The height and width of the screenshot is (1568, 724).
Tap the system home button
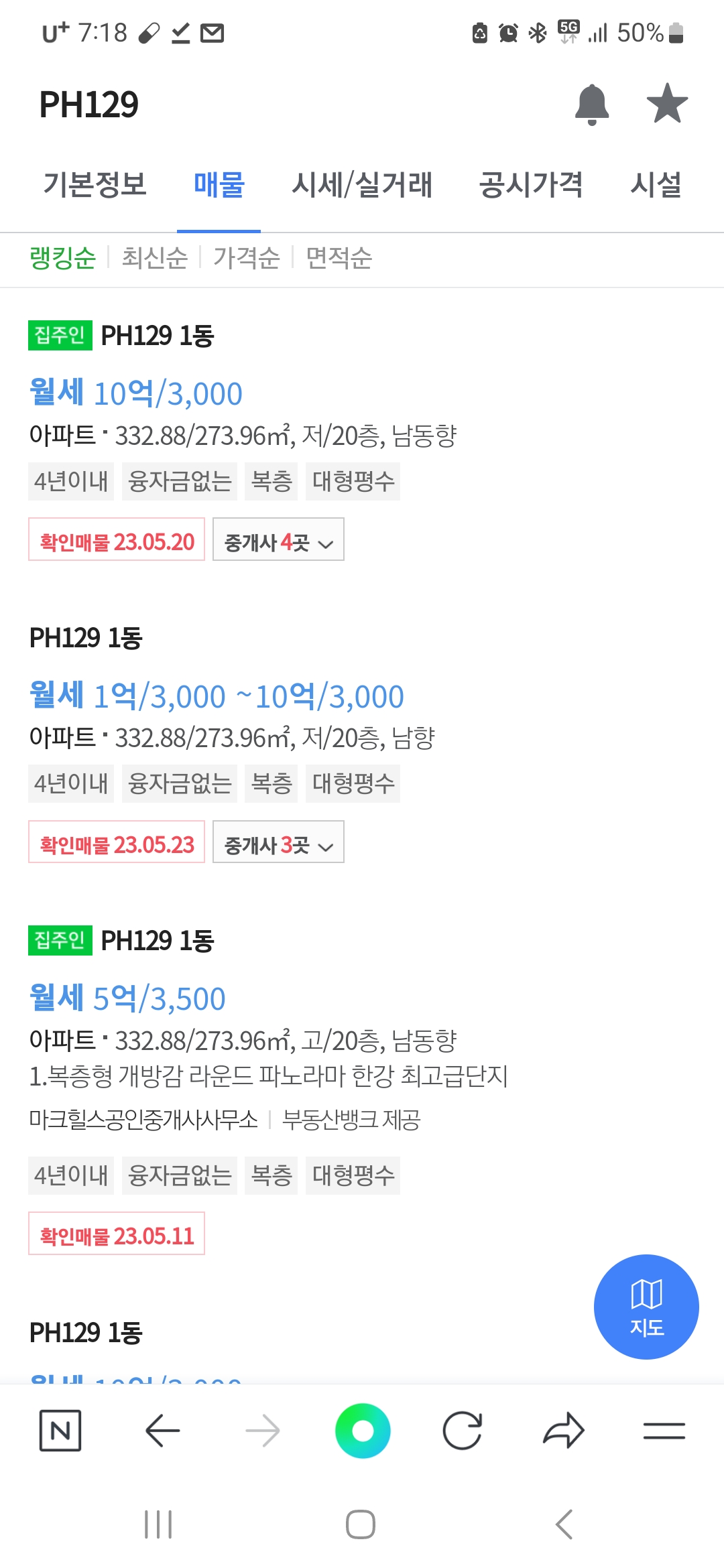click(361, 1524)
